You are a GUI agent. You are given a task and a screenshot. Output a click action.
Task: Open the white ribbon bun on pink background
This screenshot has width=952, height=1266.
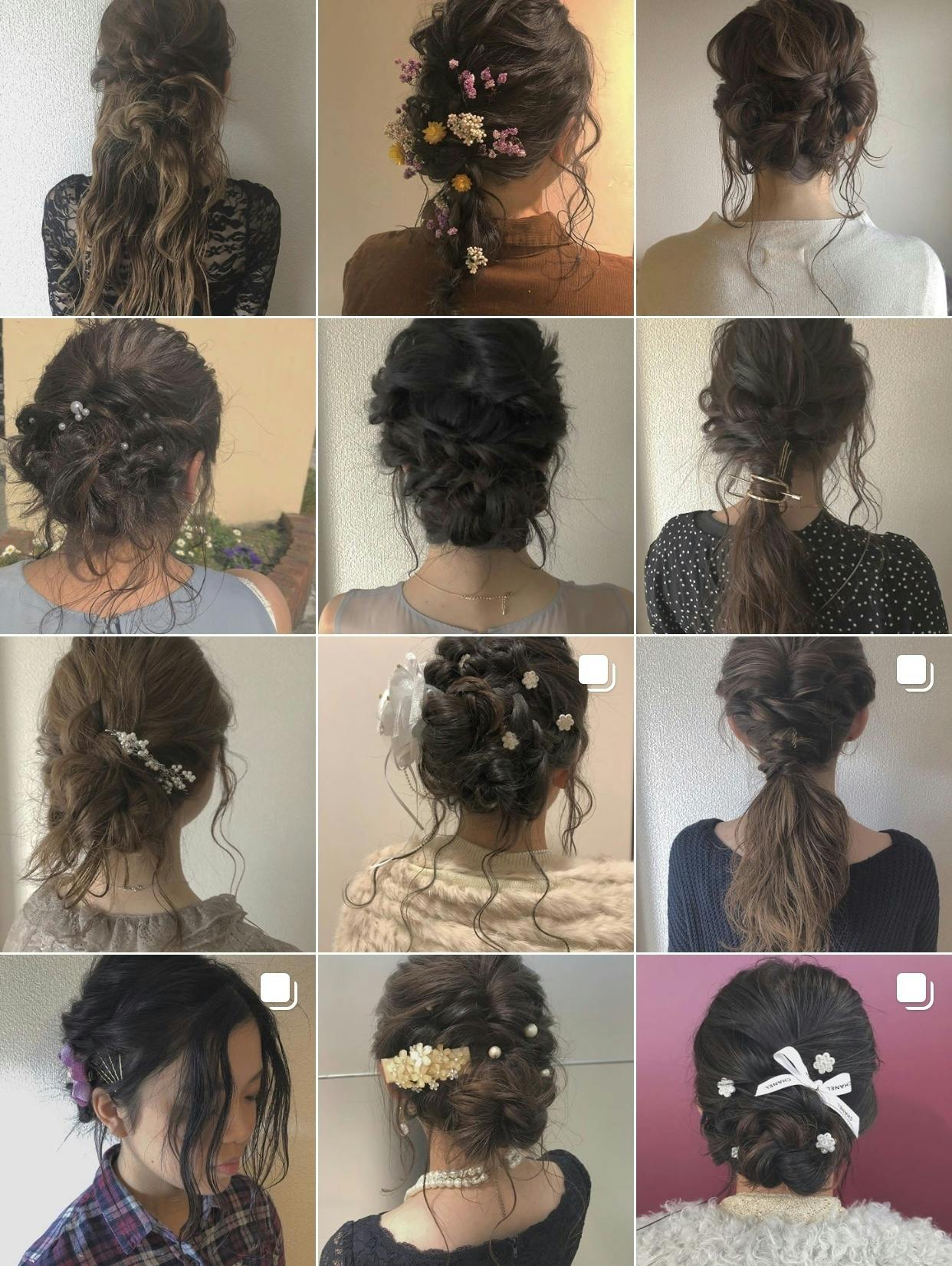(793, 1110)
